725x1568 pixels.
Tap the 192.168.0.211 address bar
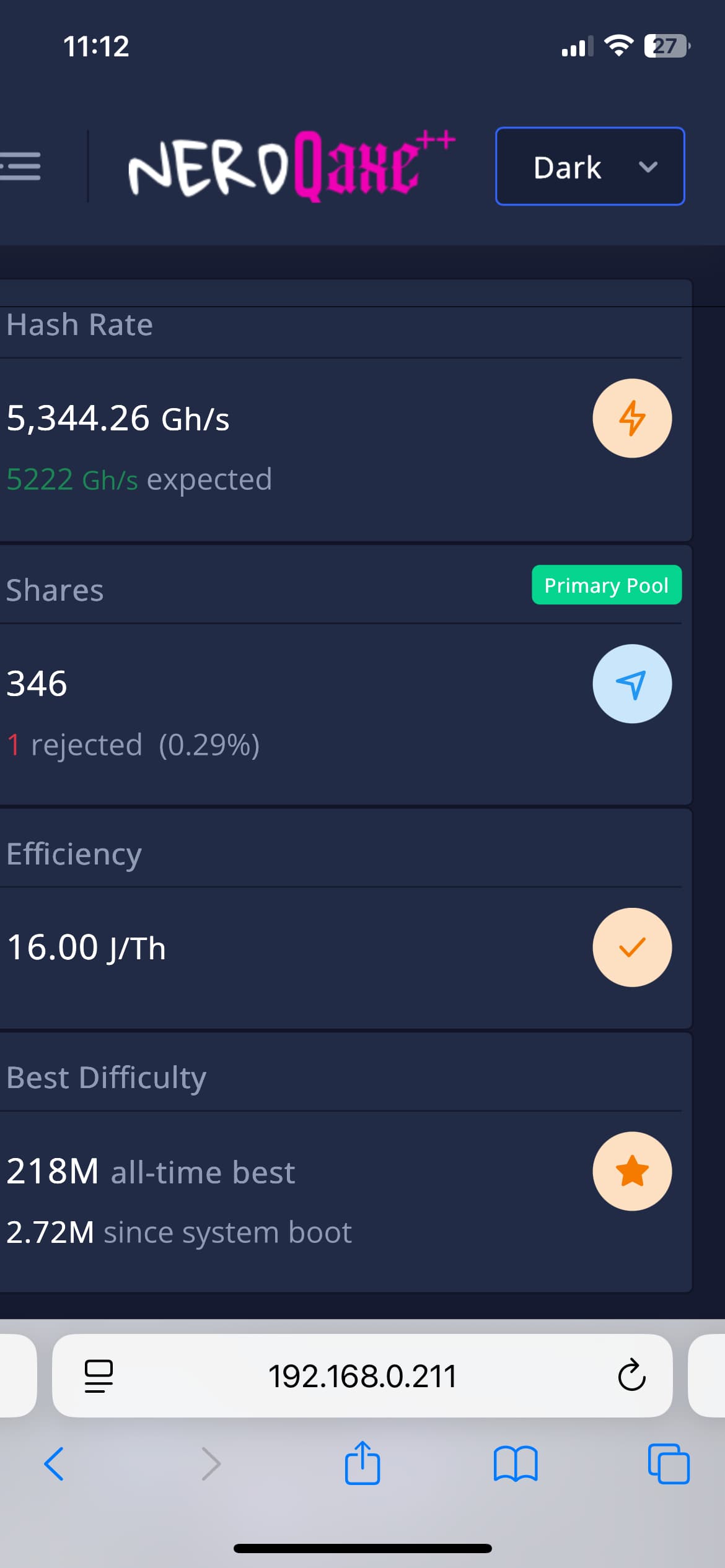[362, 1376]
